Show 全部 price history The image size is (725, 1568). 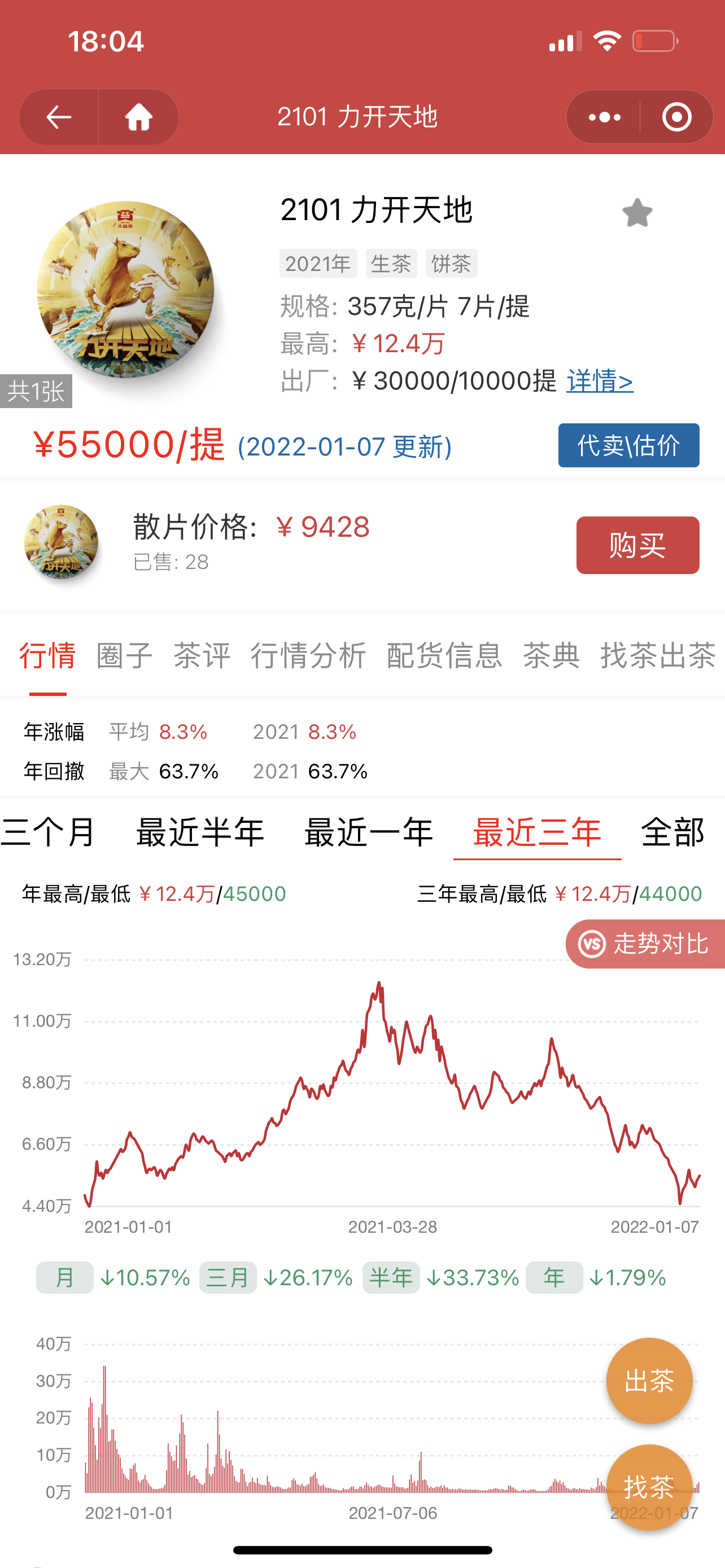click(x=672, y=832)
